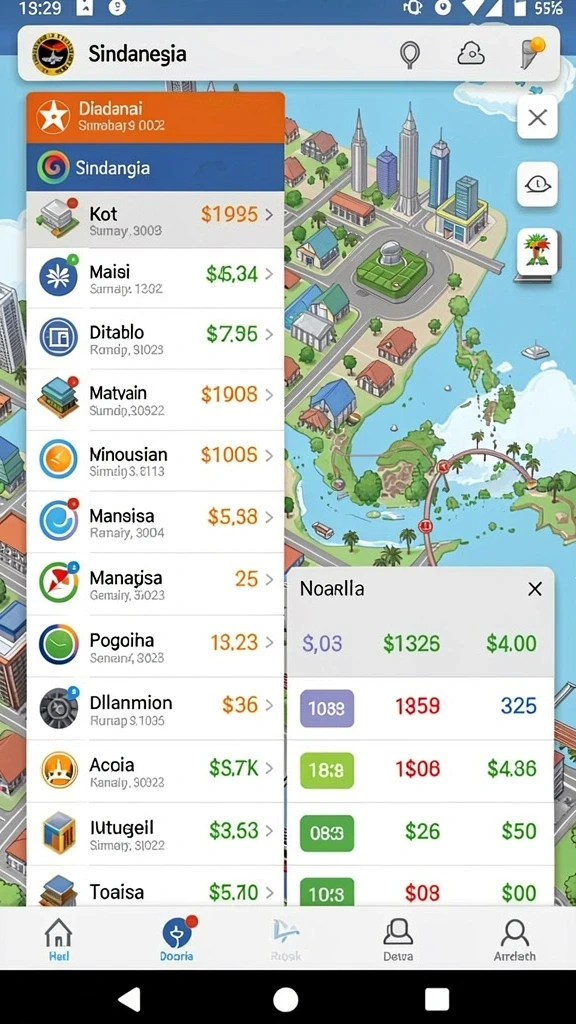Go to the Arrelath profile tab
Screen dimensions: 576x1024
[515, 939]
